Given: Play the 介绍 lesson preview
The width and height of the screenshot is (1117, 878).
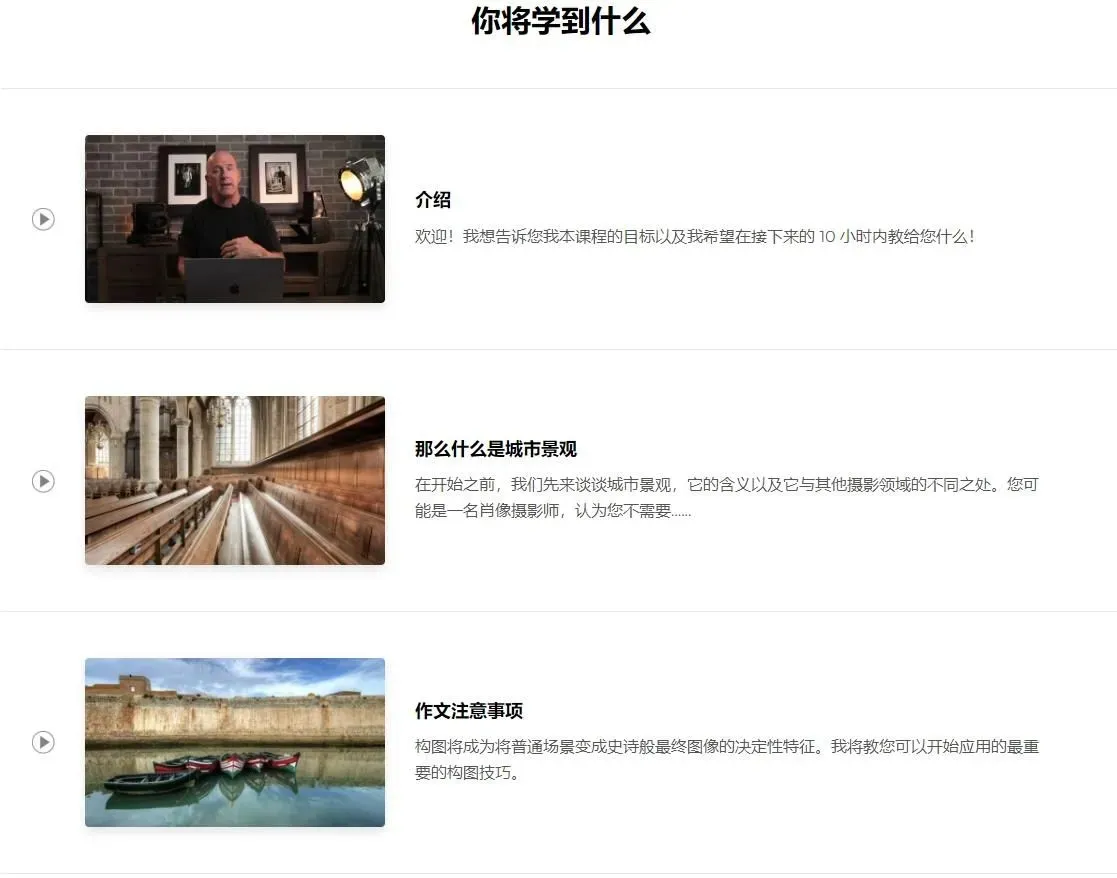Looking at the screenshot, I should click(x=43, y=219).
